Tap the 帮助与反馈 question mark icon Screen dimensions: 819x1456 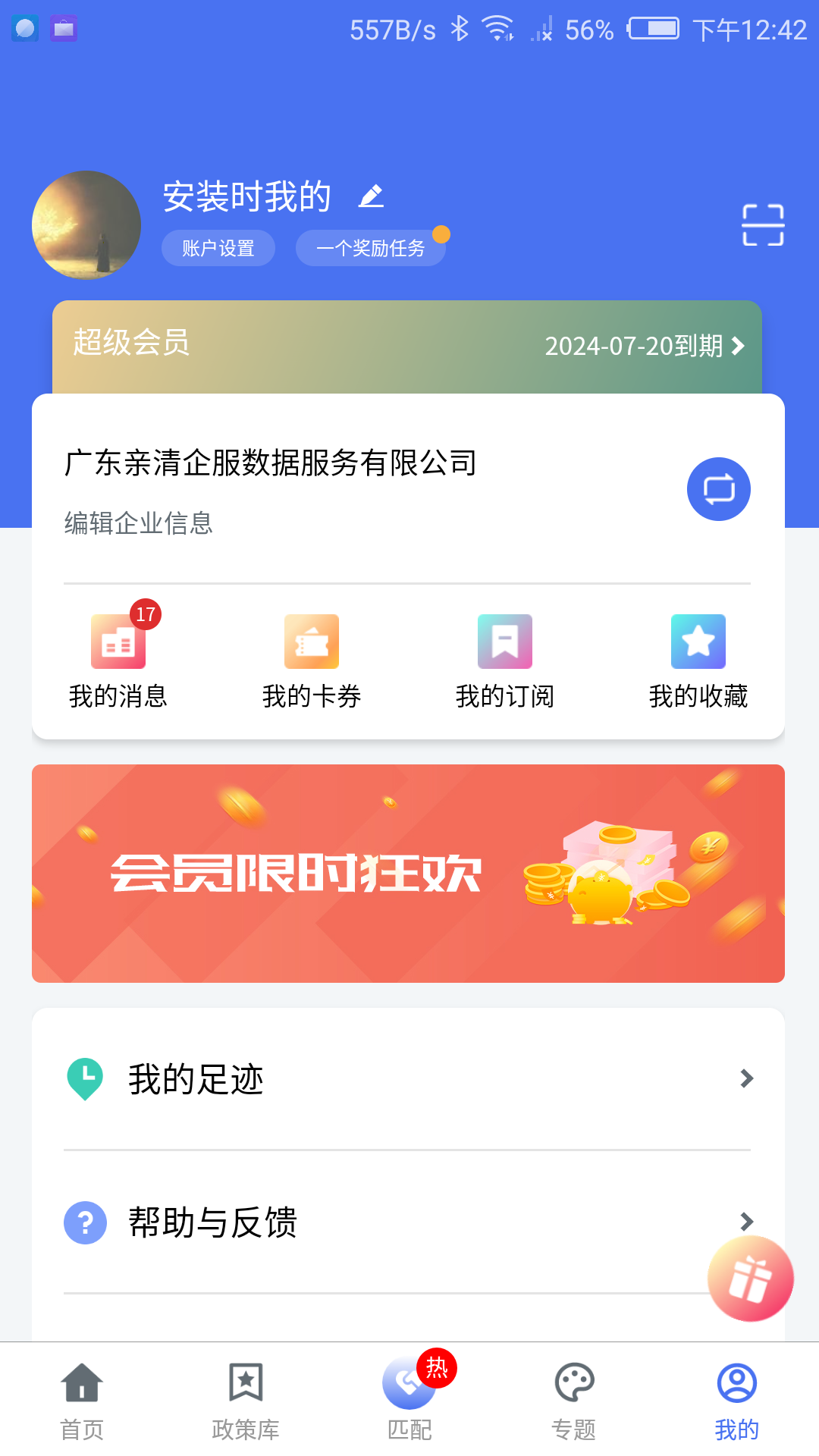pyautogui.click(x=86, y=1222)
